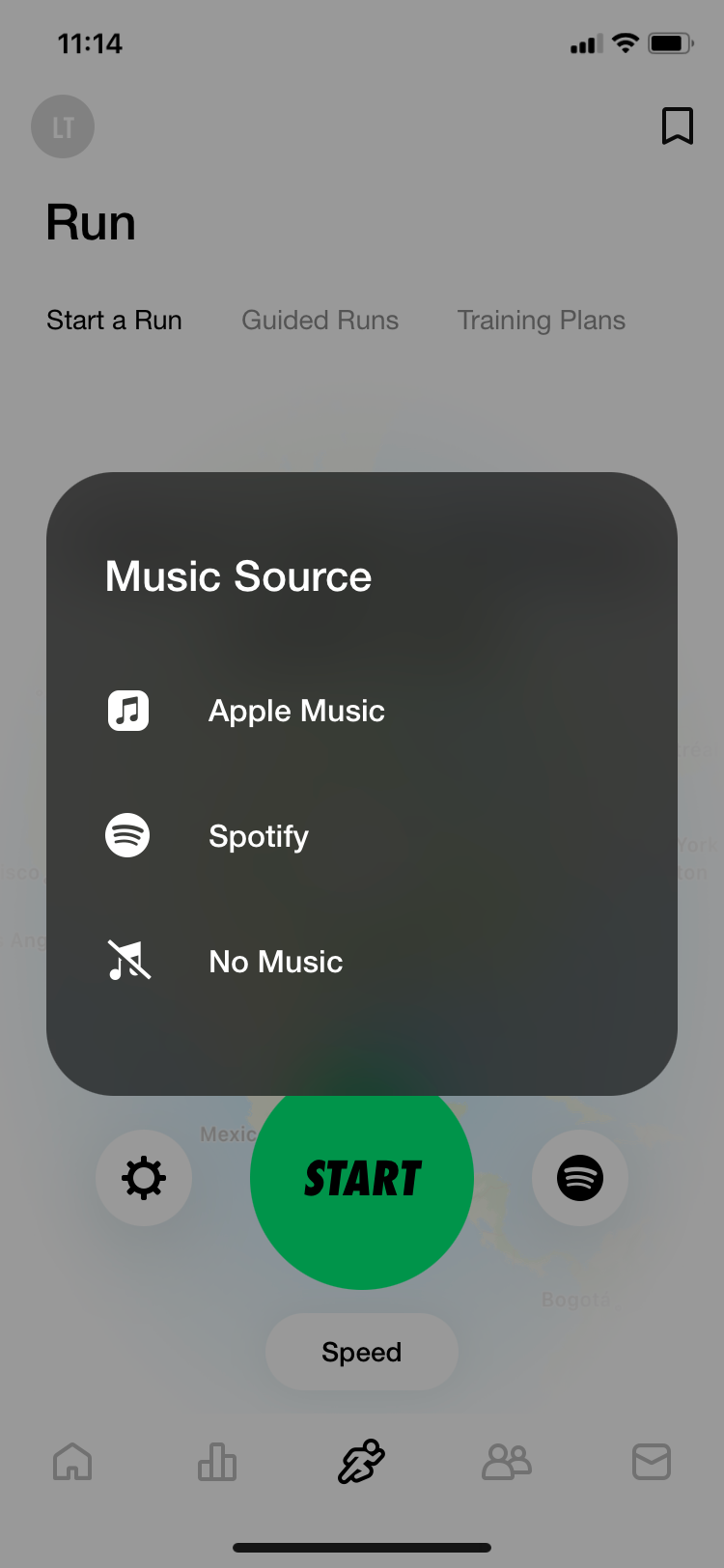Open run settings gear
This screenshot has height=1568, width=724.
[x=144, y=1178]
